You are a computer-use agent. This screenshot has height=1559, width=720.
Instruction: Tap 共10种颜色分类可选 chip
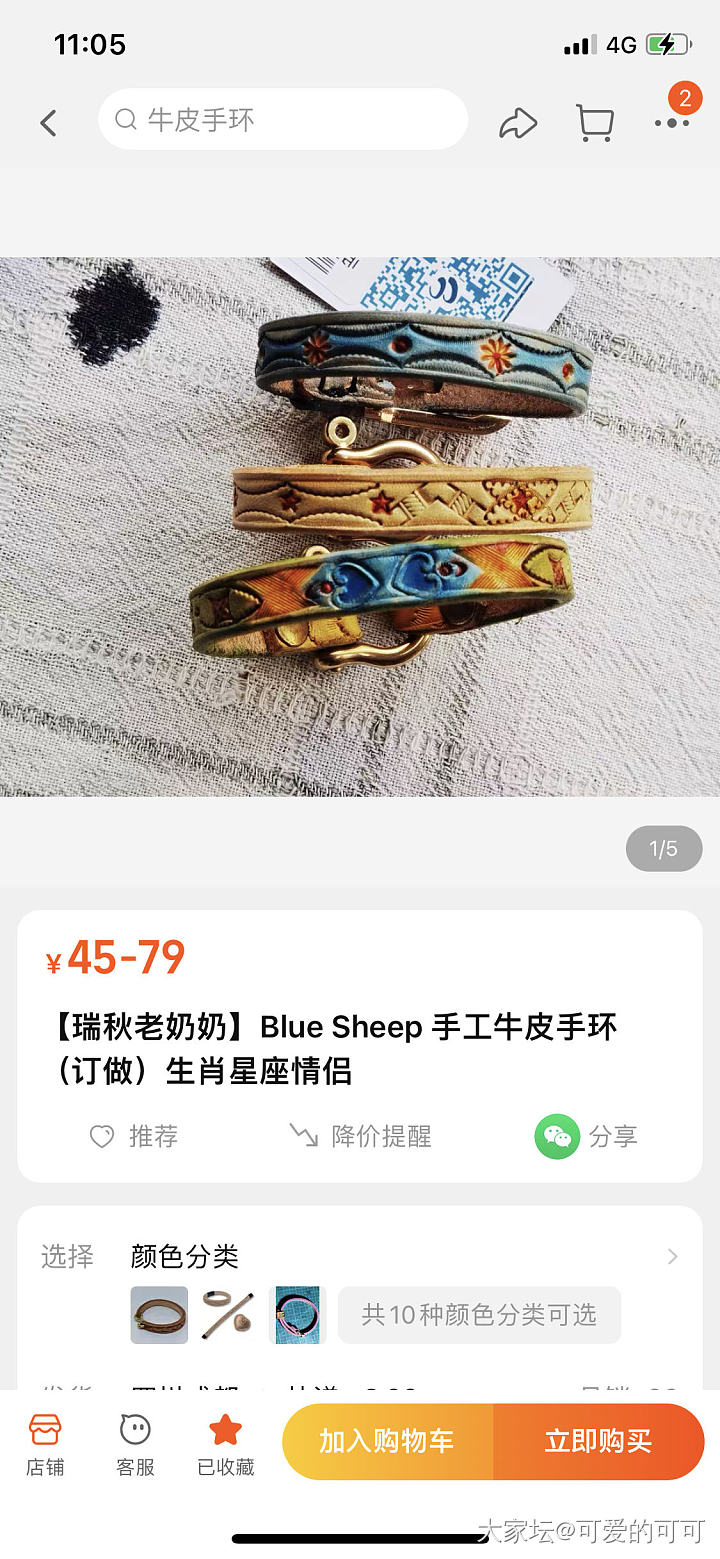click(x=479, y=1315)
